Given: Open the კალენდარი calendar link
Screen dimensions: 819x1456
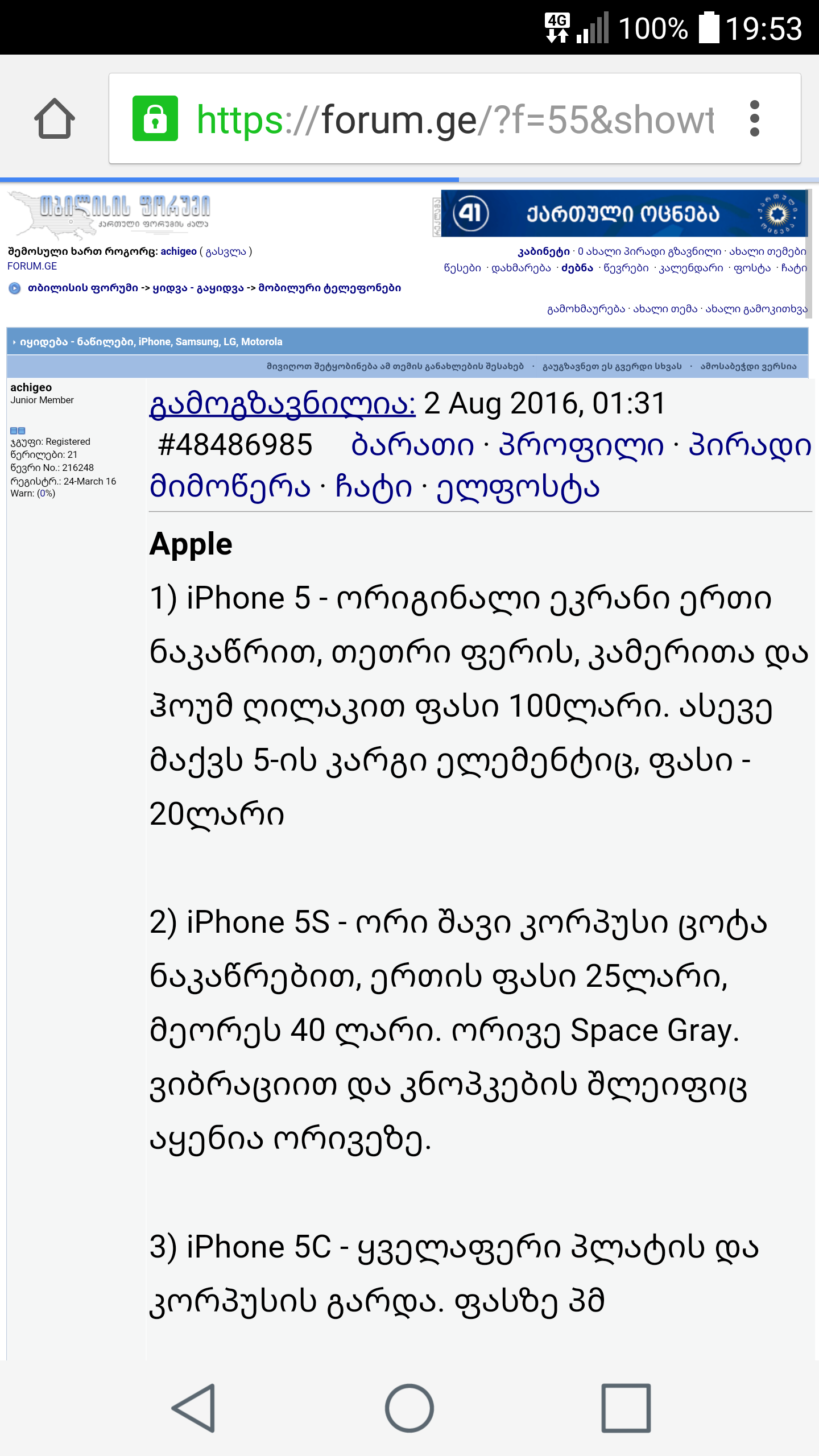Looking at the screenshot, I should coord(690,268).
